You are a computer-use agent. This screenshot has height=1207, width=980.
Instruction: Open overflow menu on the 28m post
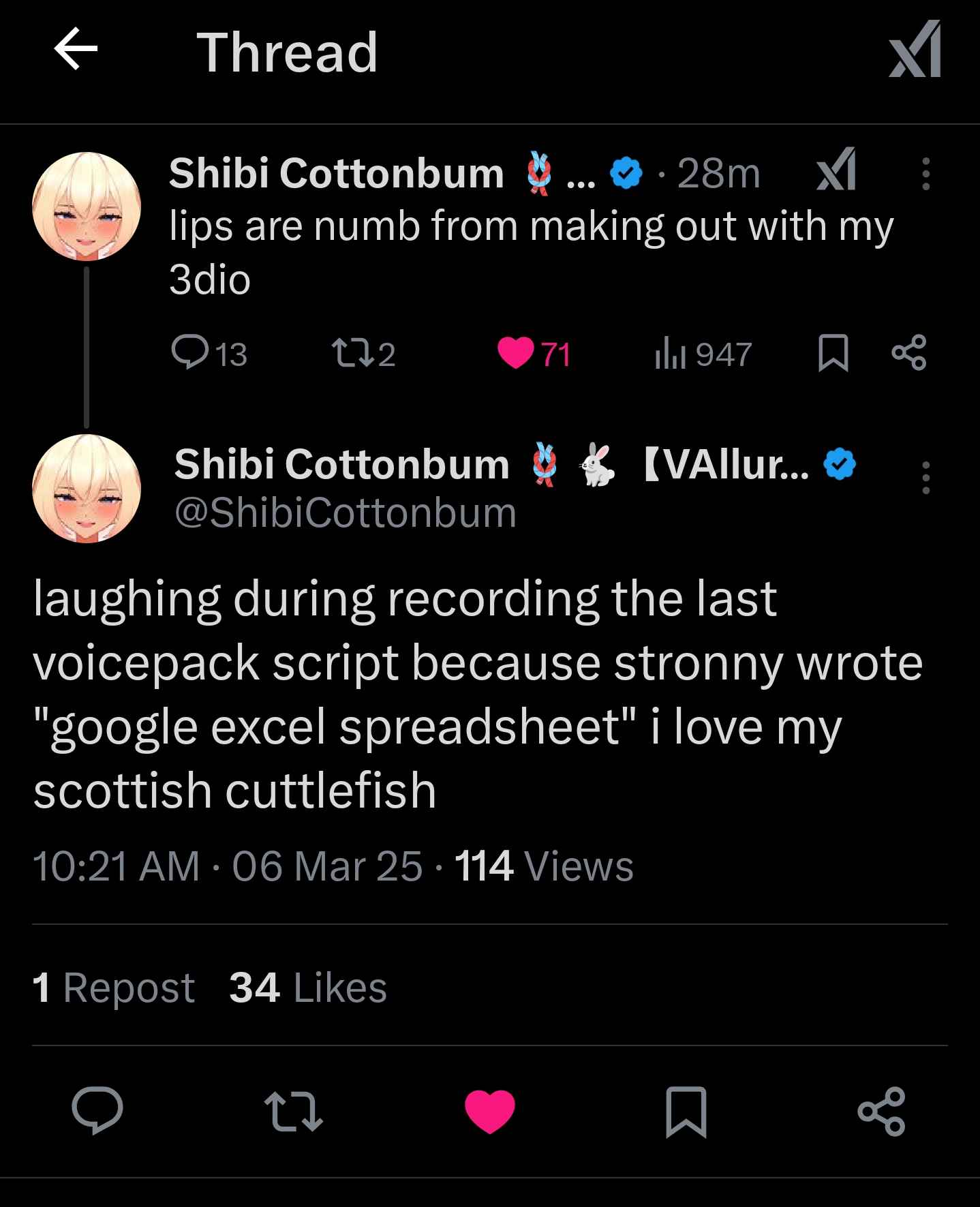tap(925, 174)
